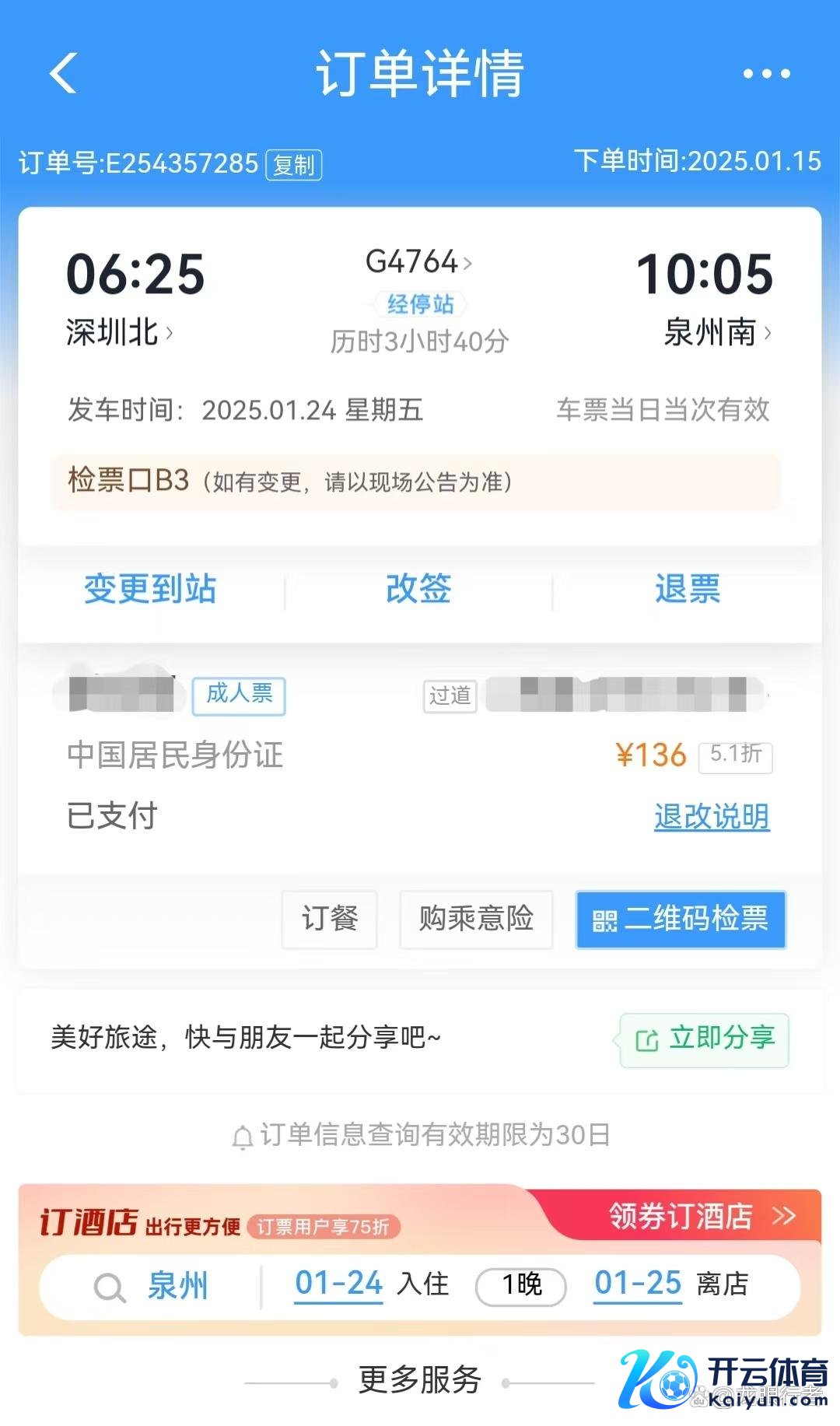Buy travel insurance with 购乘意险

click(x=476, y=919)
